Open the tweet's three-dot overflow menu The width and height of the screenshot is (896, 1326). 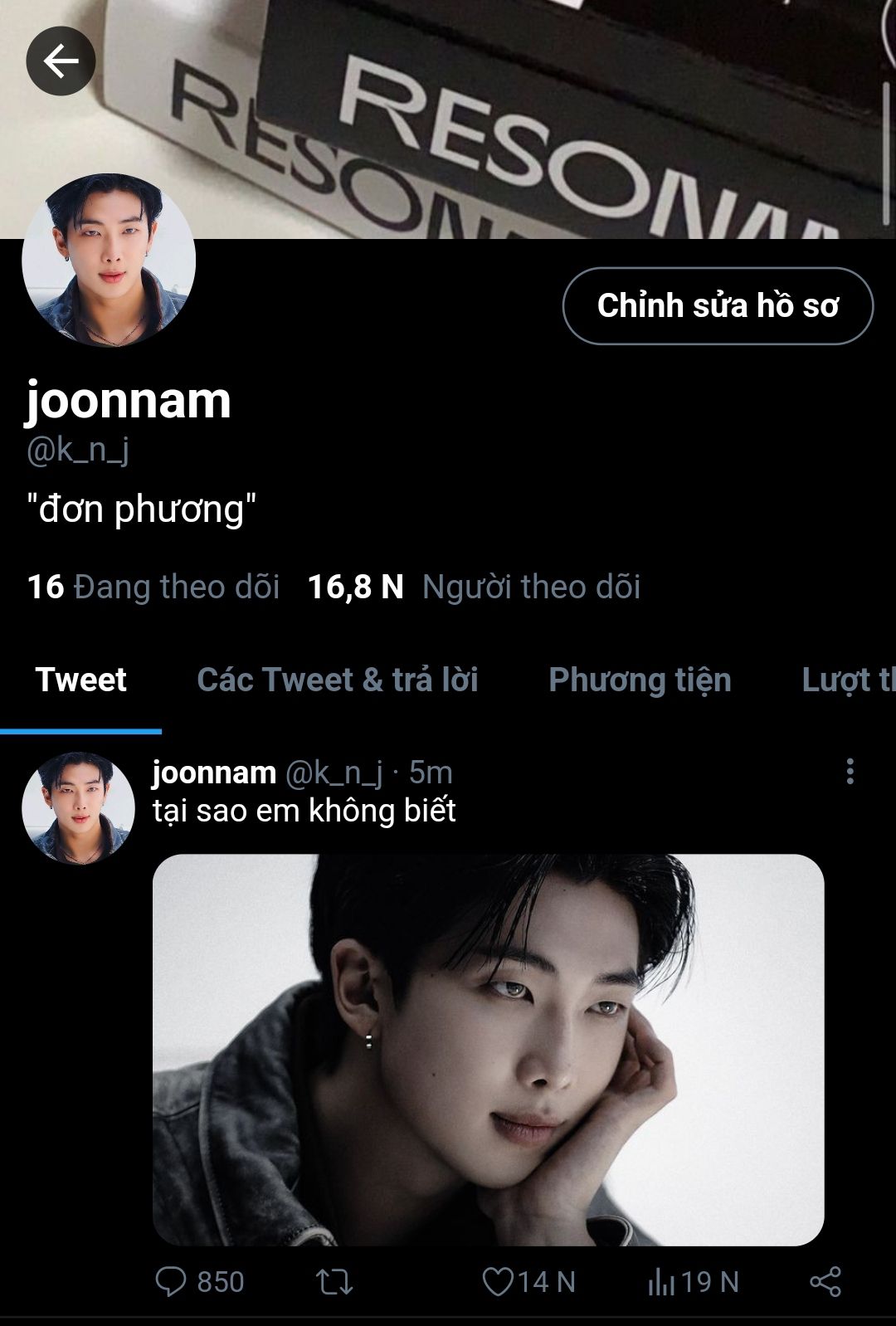(x=850, y=772)
